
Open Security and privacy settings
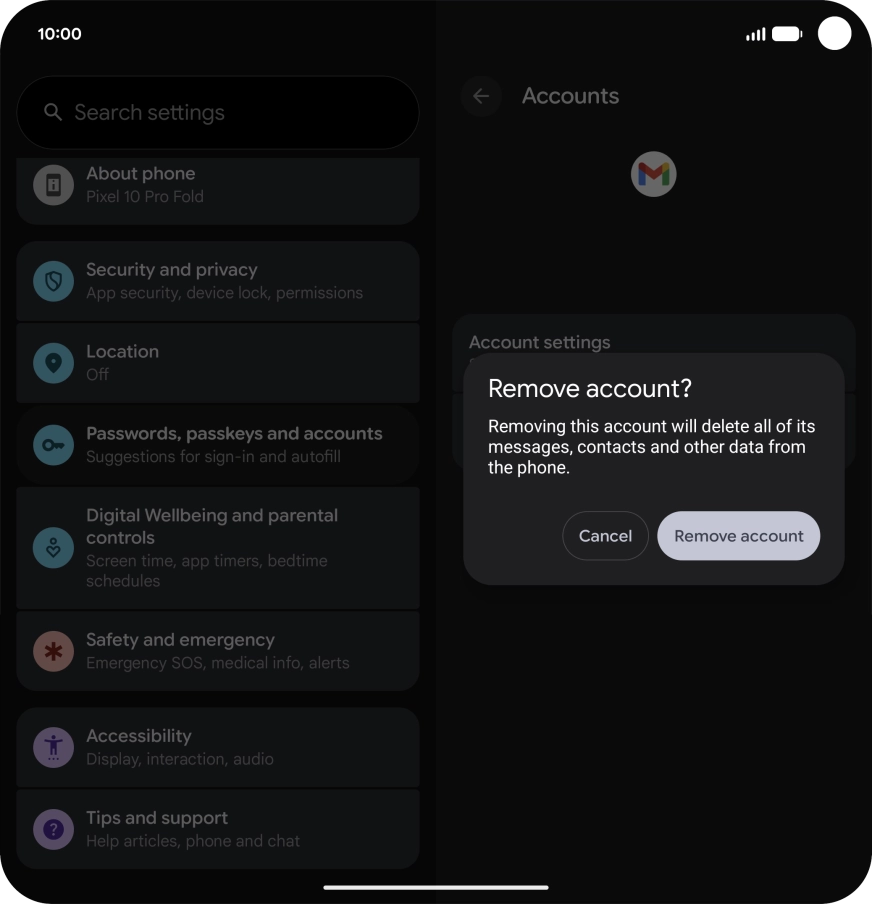(x=218, y=281)
